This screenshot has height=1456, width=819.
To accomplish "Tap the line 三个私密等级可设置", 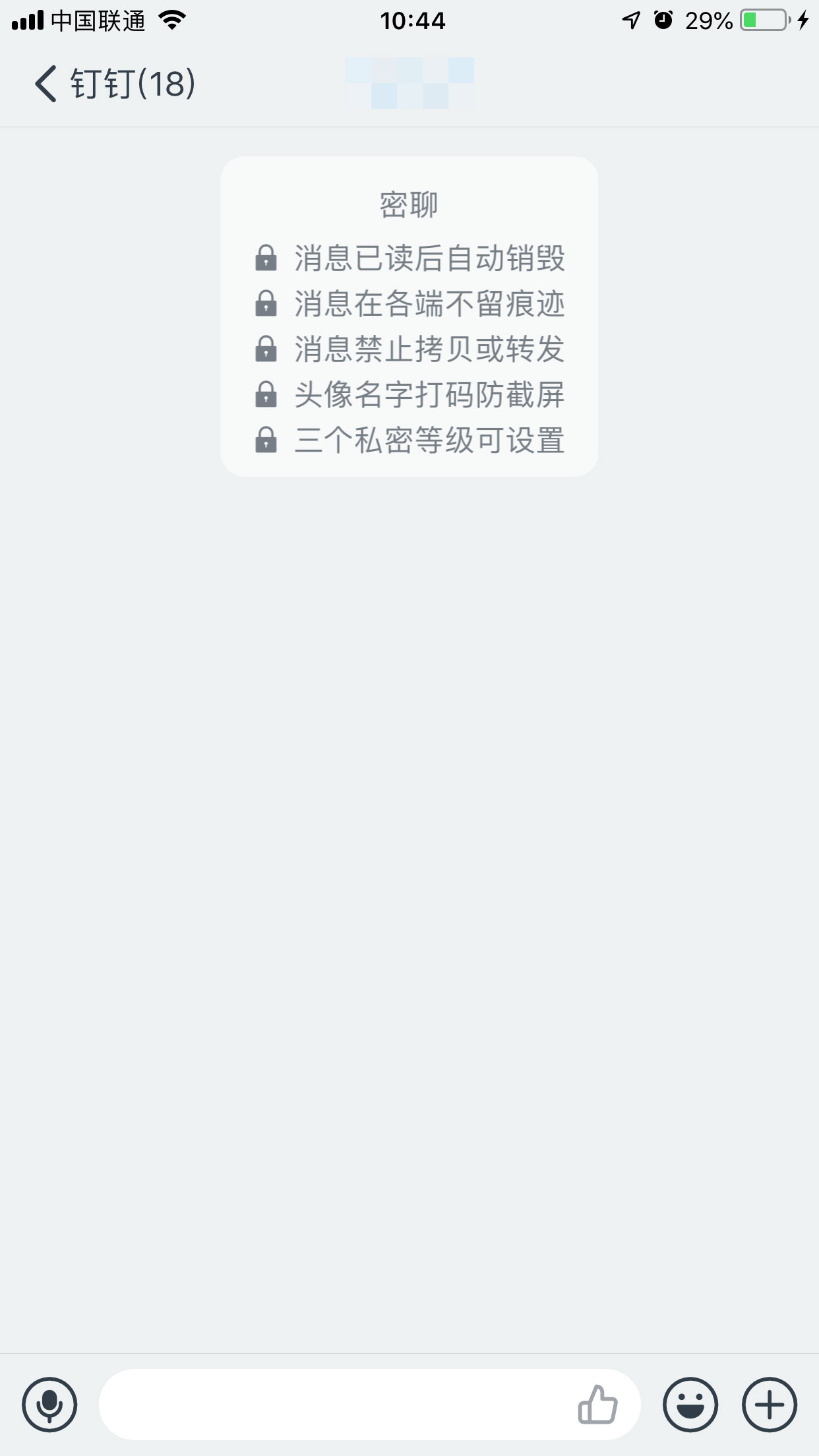I will 429,438.
